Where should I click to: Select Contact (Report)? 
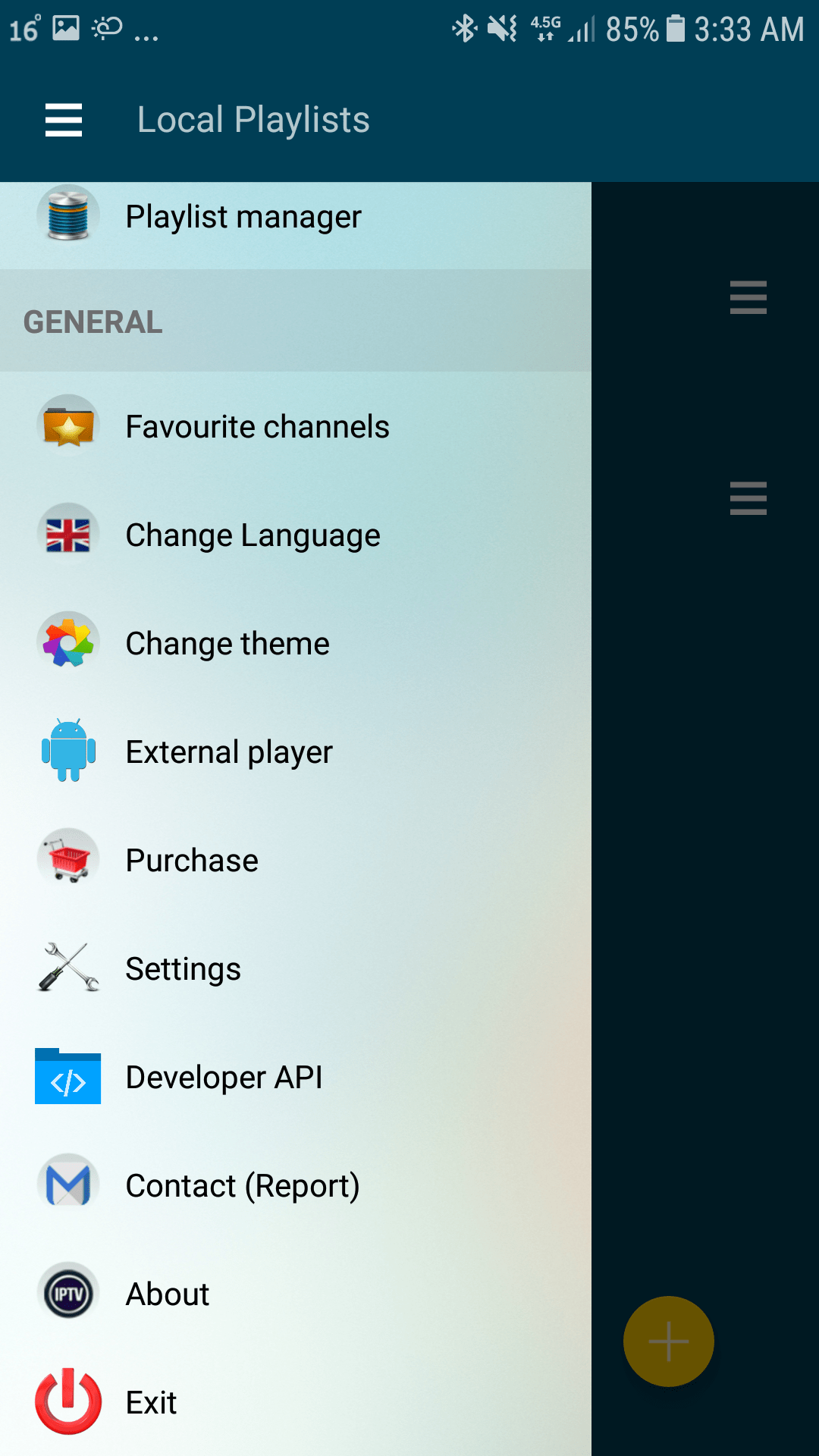[x=296, y=1185]
